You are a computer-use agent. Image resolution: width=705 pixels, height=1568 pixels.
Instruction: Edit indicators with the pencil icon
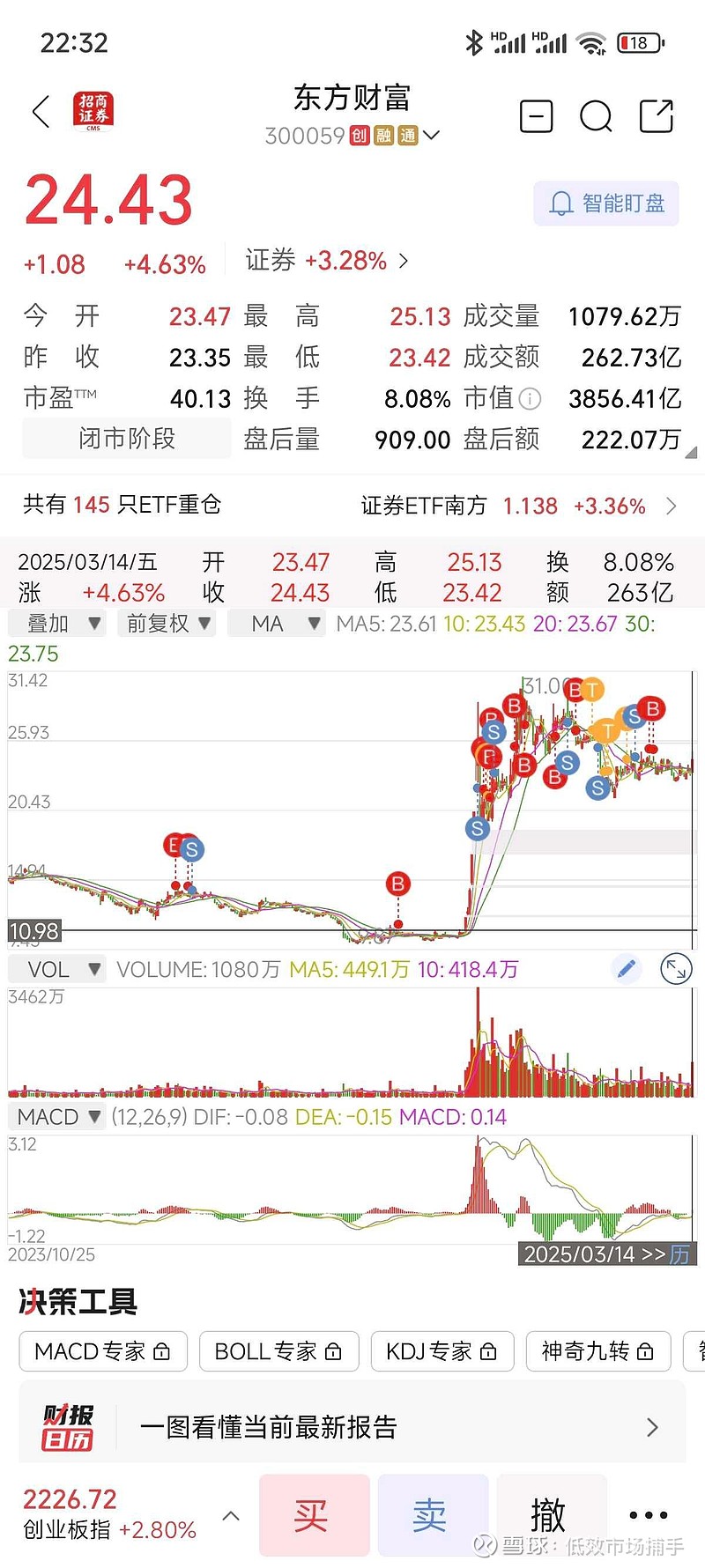627,969
